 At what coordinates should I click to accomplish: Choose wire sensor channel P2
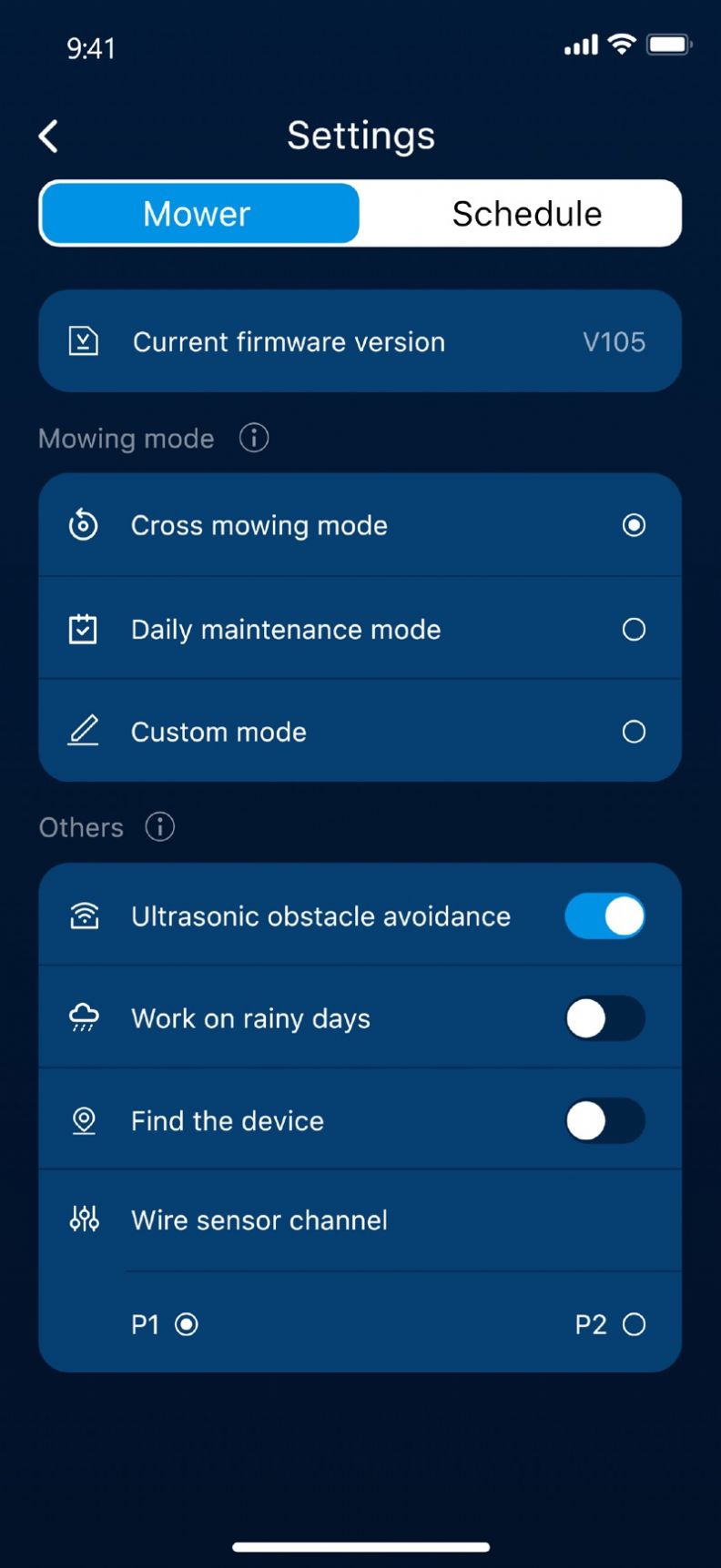[x=634, y=1324]
